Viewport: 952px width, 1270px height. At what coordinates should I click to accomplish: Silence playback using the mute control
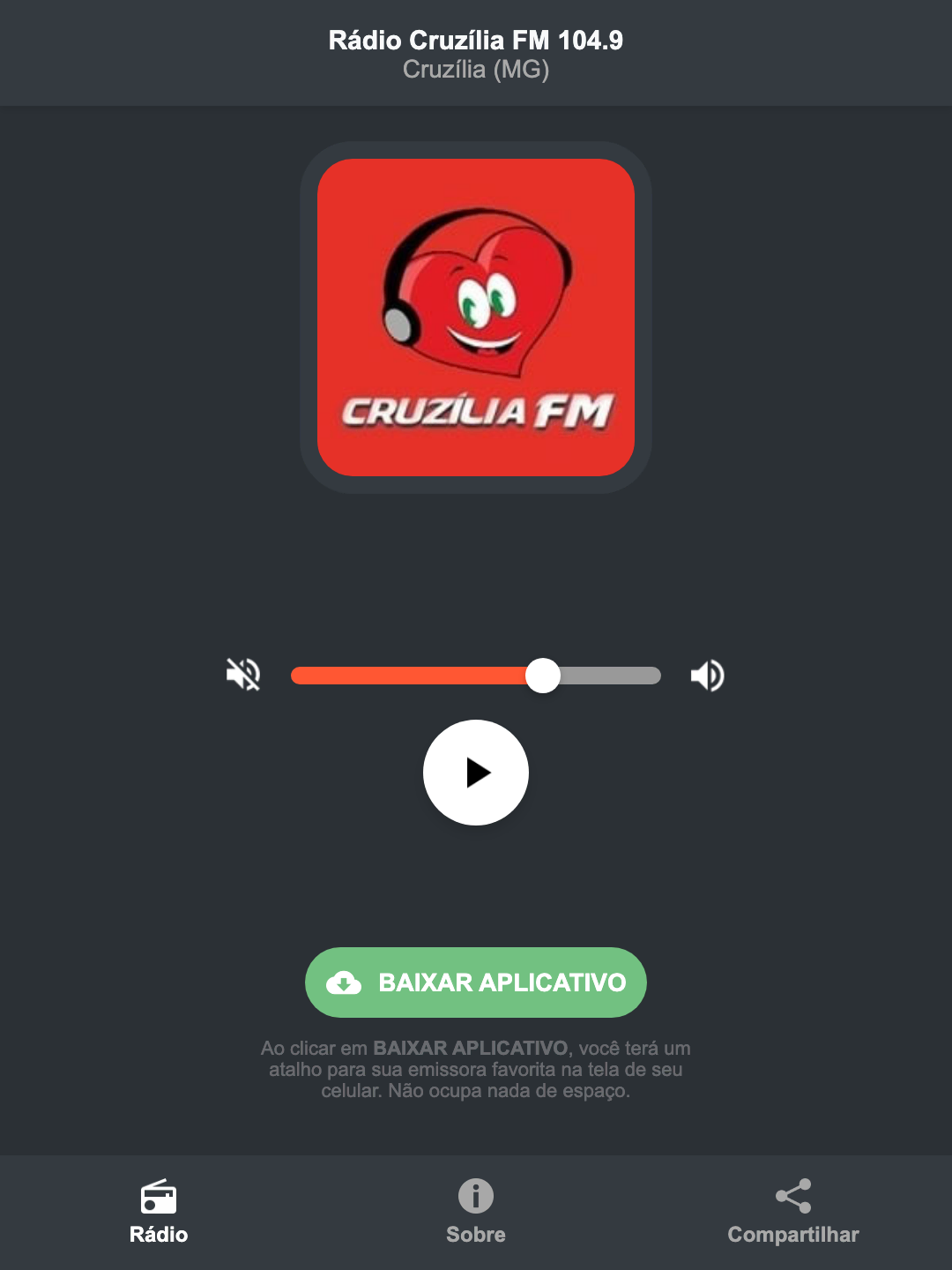point(244,675)
